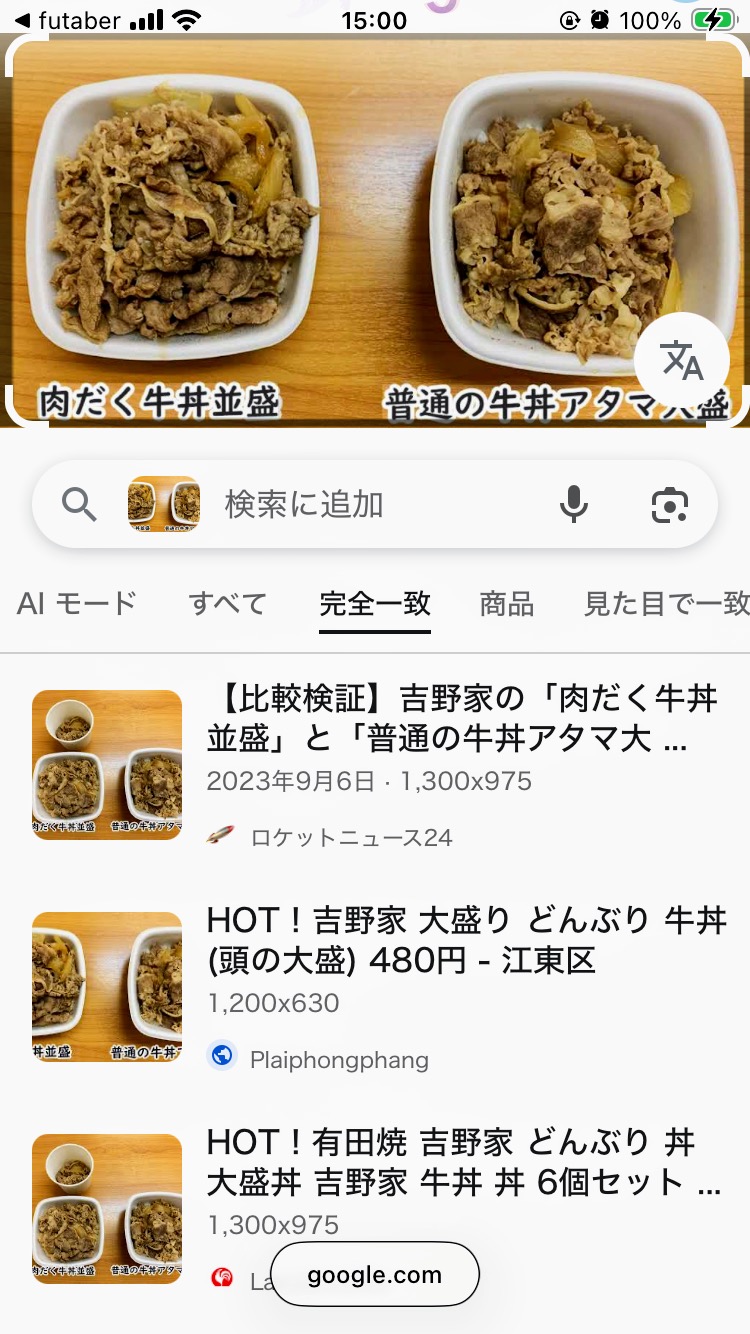Select the 完全一致 tab

coord(375,604)
